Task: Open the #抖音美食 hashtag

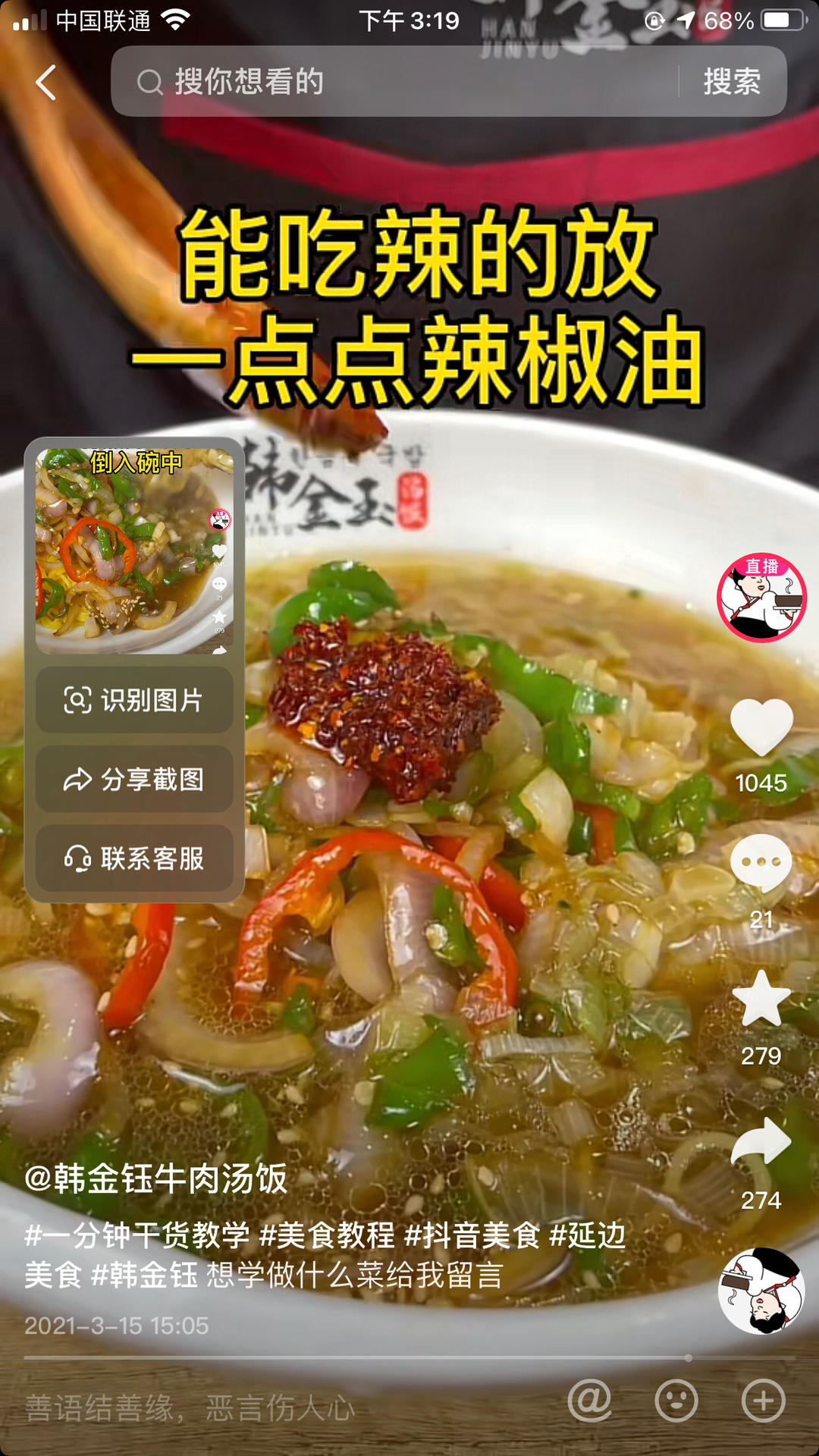Action: pos(472,1235)
